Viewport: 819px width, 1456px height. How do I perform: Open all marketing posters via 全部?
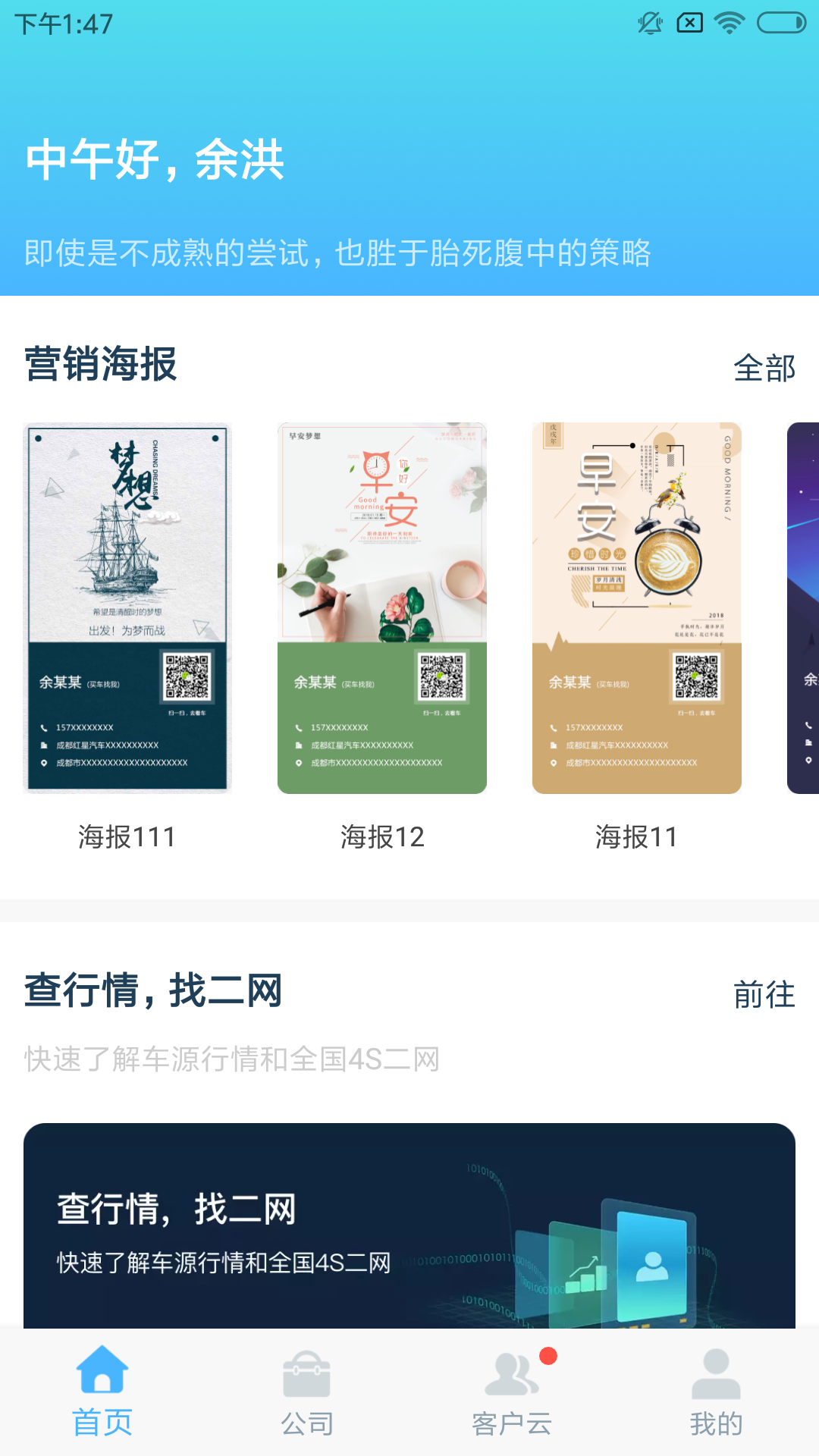pyautogui.click(x=764, y=368)
